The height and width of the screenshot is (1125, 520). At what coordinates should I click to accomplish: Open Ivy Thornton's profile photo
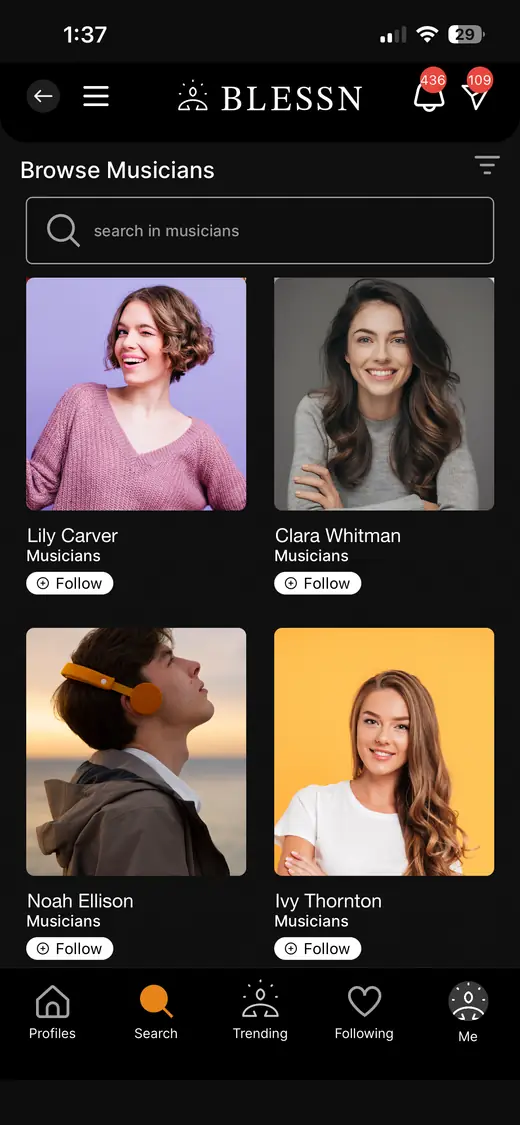pyautogui.click(x=384, y=752)
